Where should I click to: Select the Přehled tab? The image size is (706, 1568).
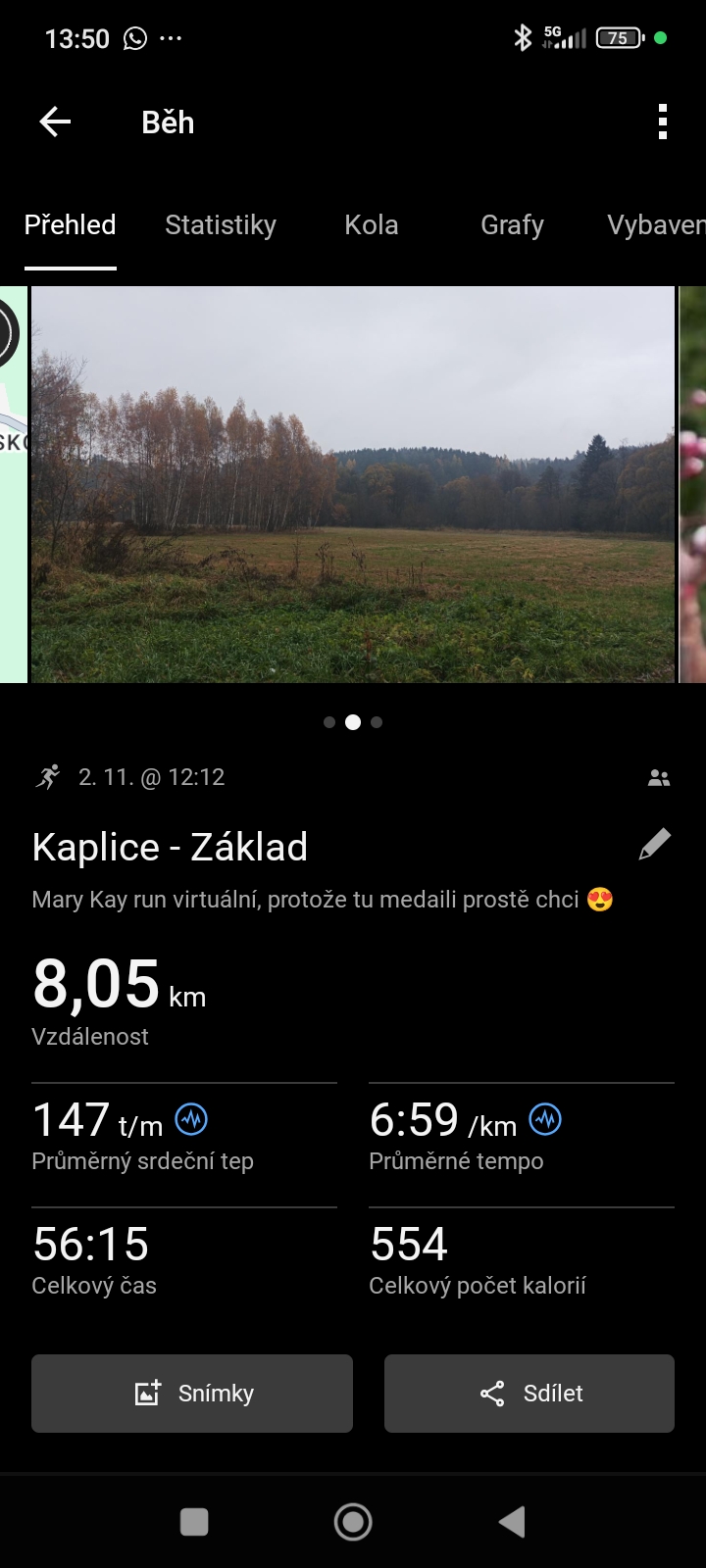pos(71,225)
